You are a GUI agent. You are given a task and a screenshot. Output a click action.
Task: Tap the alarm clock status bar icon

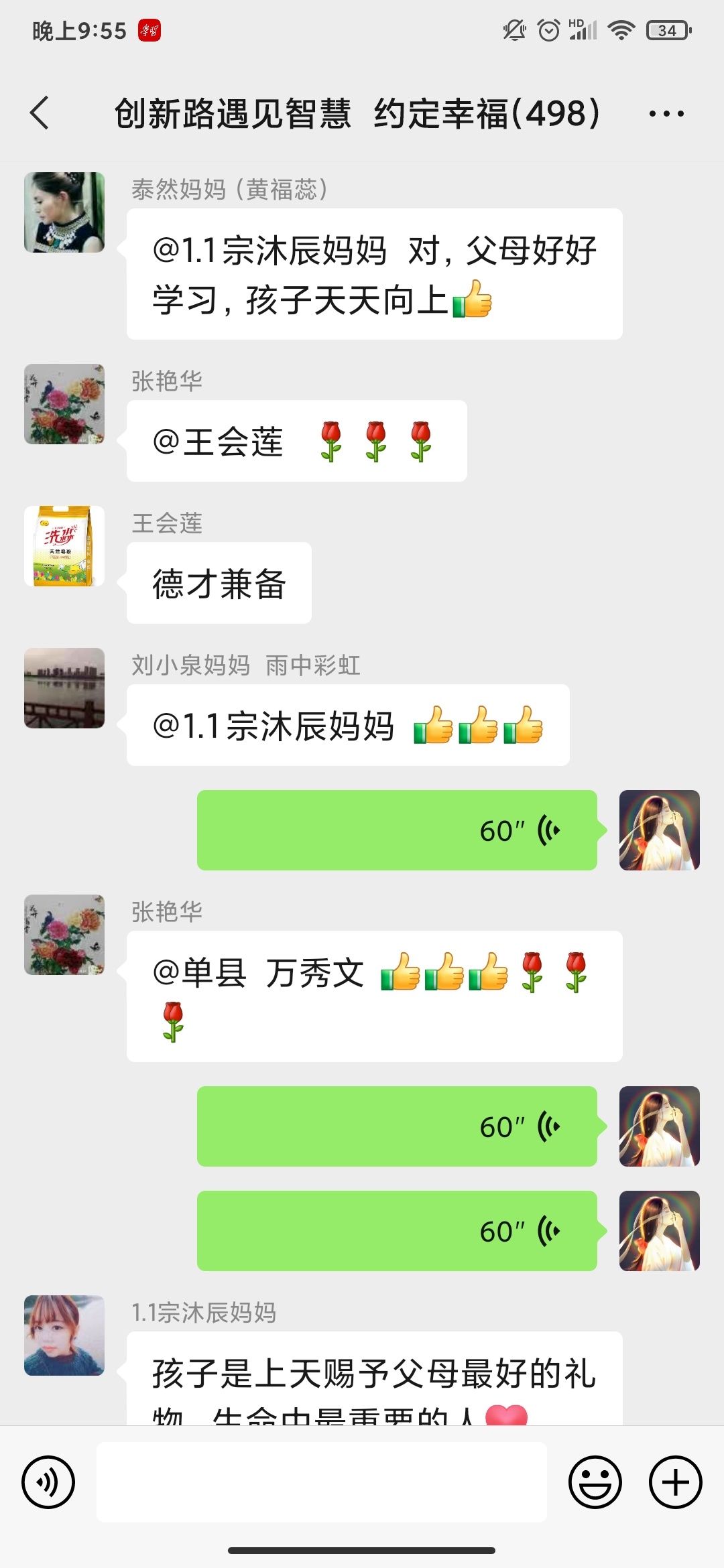(x=548, y=31)
